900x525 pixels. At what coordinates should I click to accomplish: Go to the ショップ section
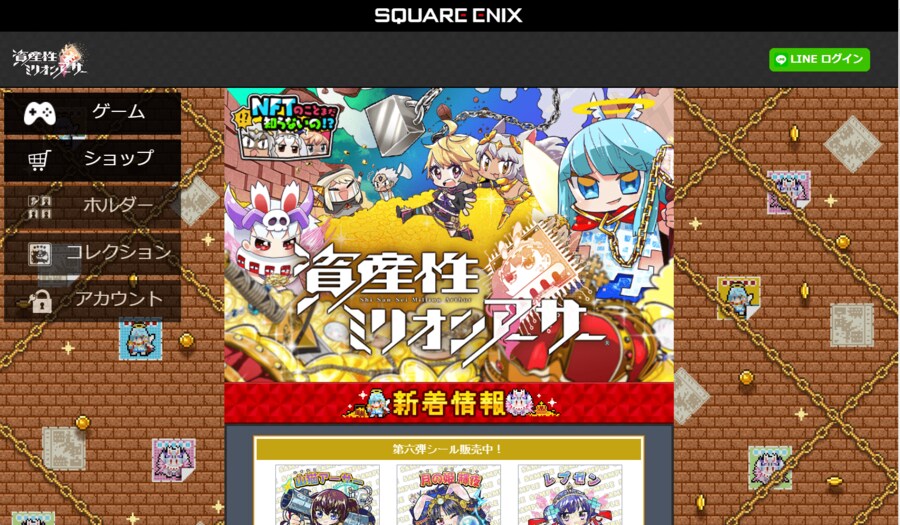tap(93, 159)
